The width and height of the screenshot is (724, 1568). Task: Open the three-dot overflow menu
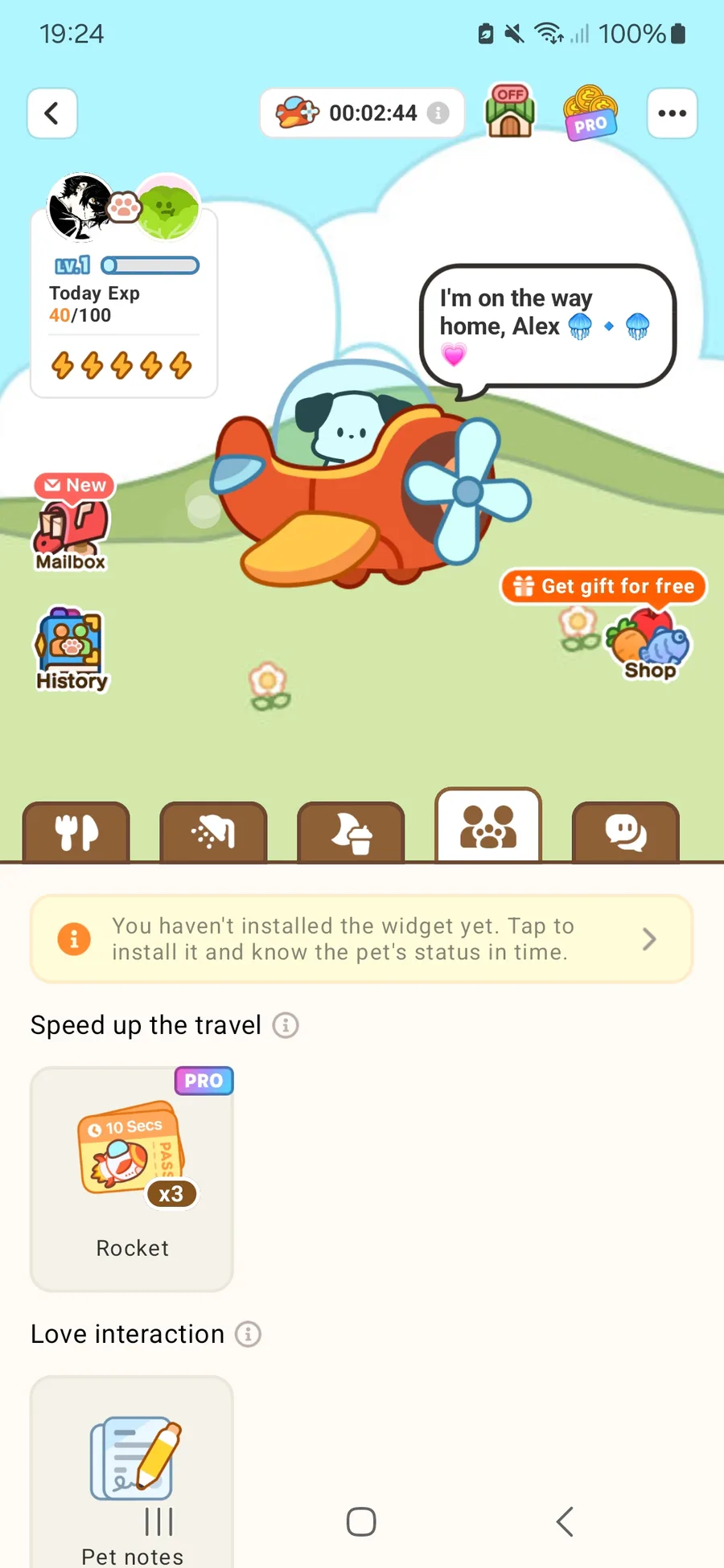point(672,113)
